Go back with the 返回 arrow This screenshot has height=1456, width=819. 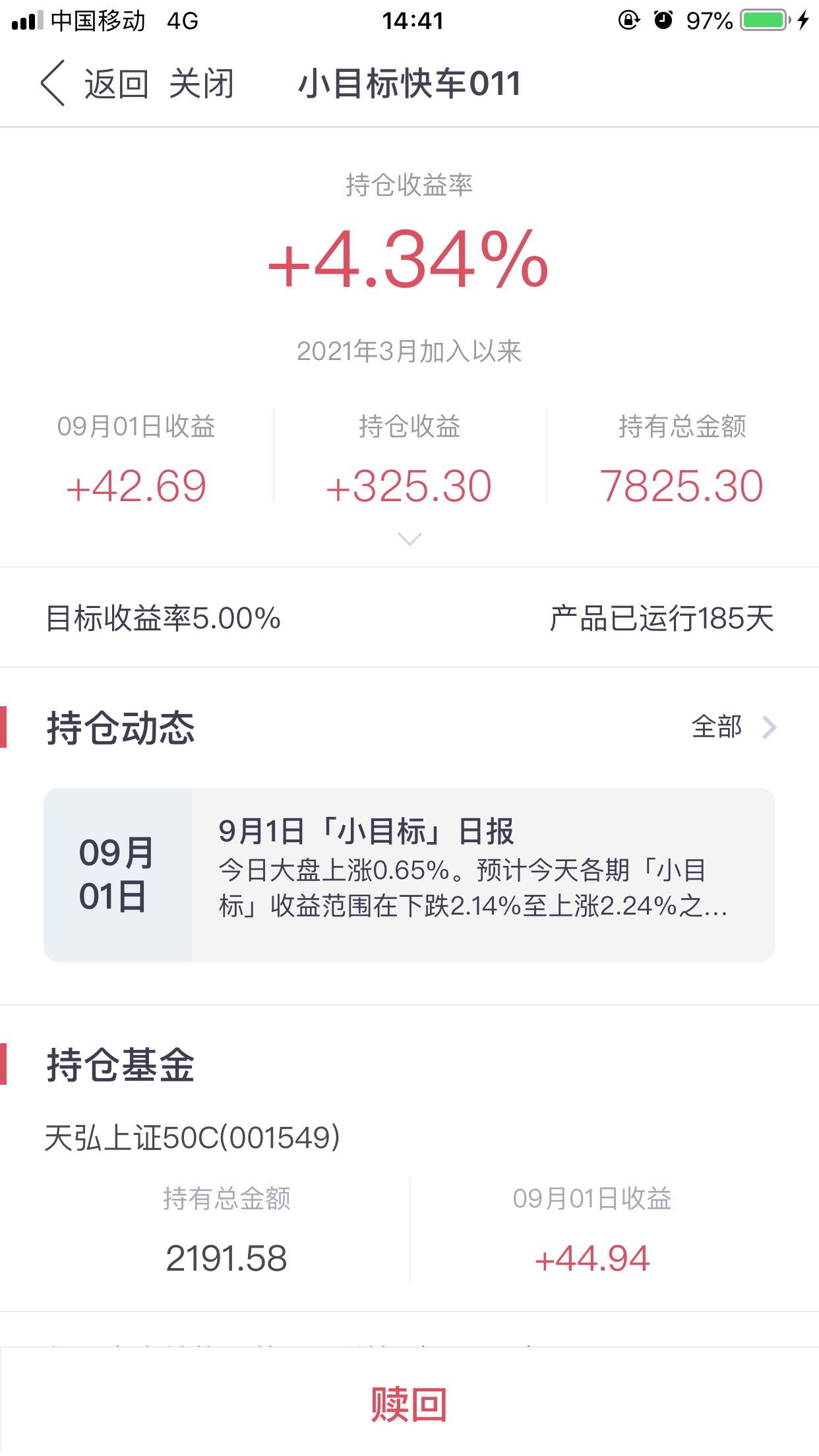[92, 84]
